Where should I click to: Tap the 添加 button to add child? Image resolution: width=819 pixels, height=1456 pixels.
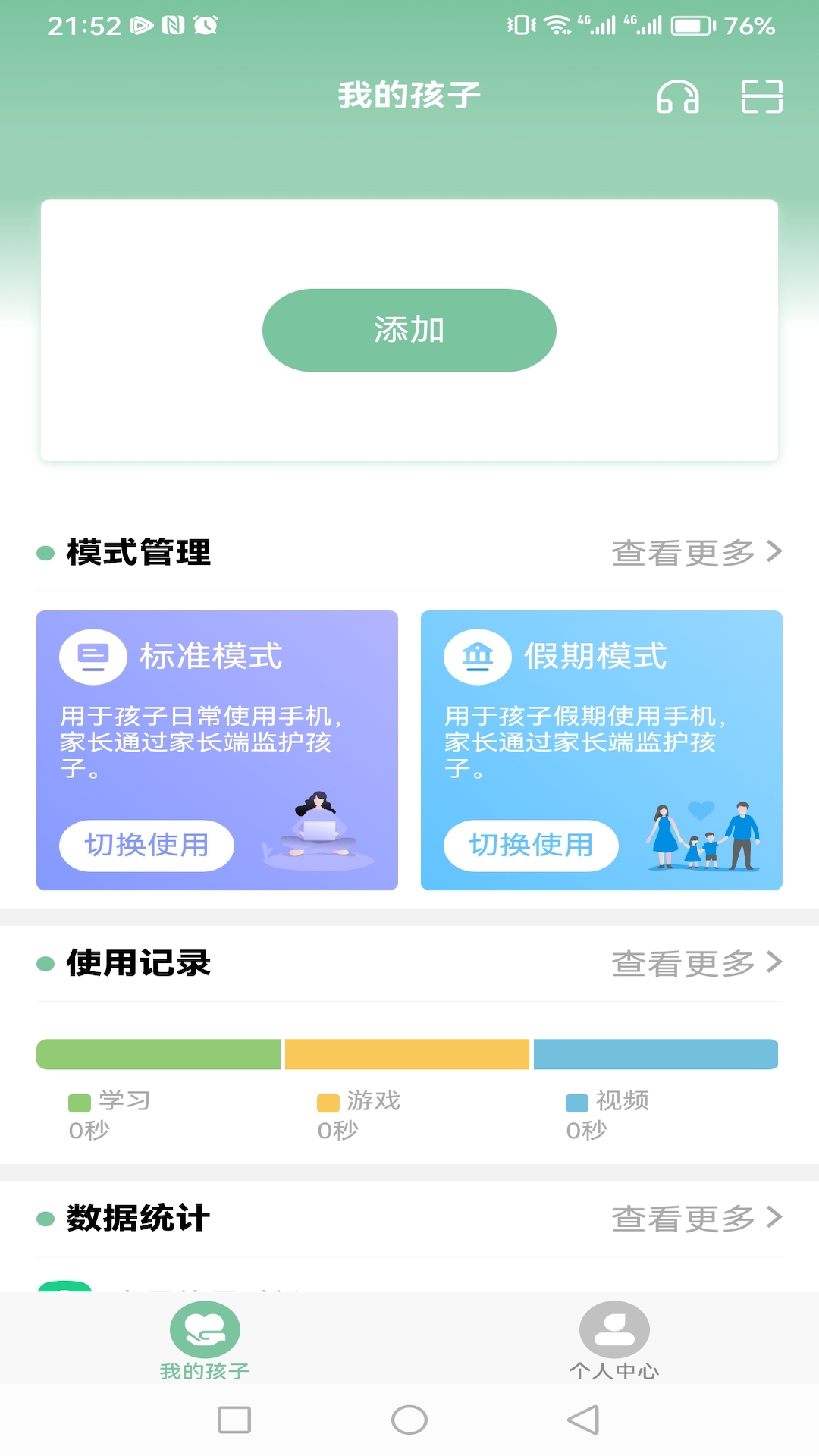[x=409, y=330]
